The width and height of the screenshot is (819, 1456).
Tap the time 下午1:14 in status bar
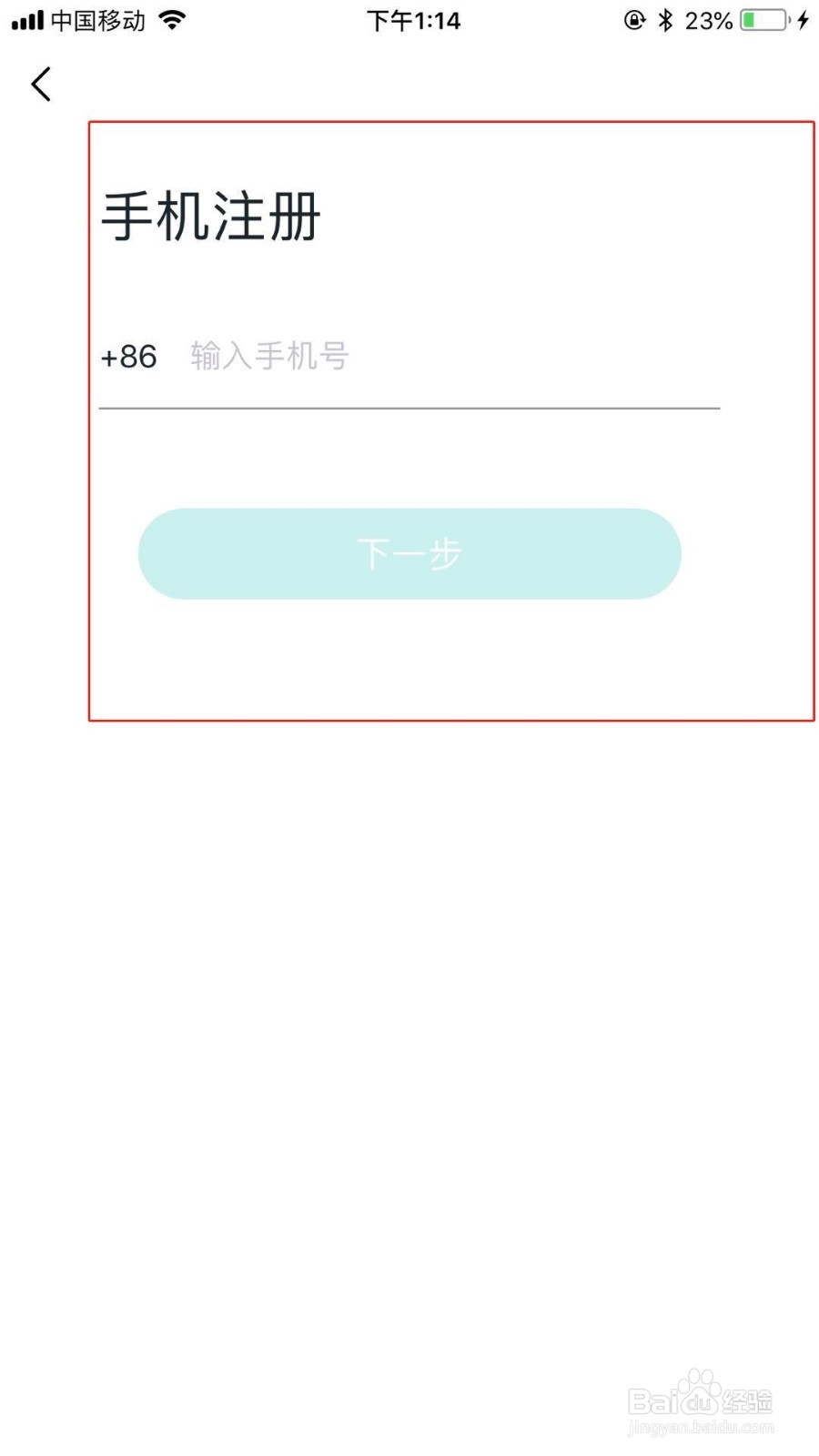tap(414, 20)
